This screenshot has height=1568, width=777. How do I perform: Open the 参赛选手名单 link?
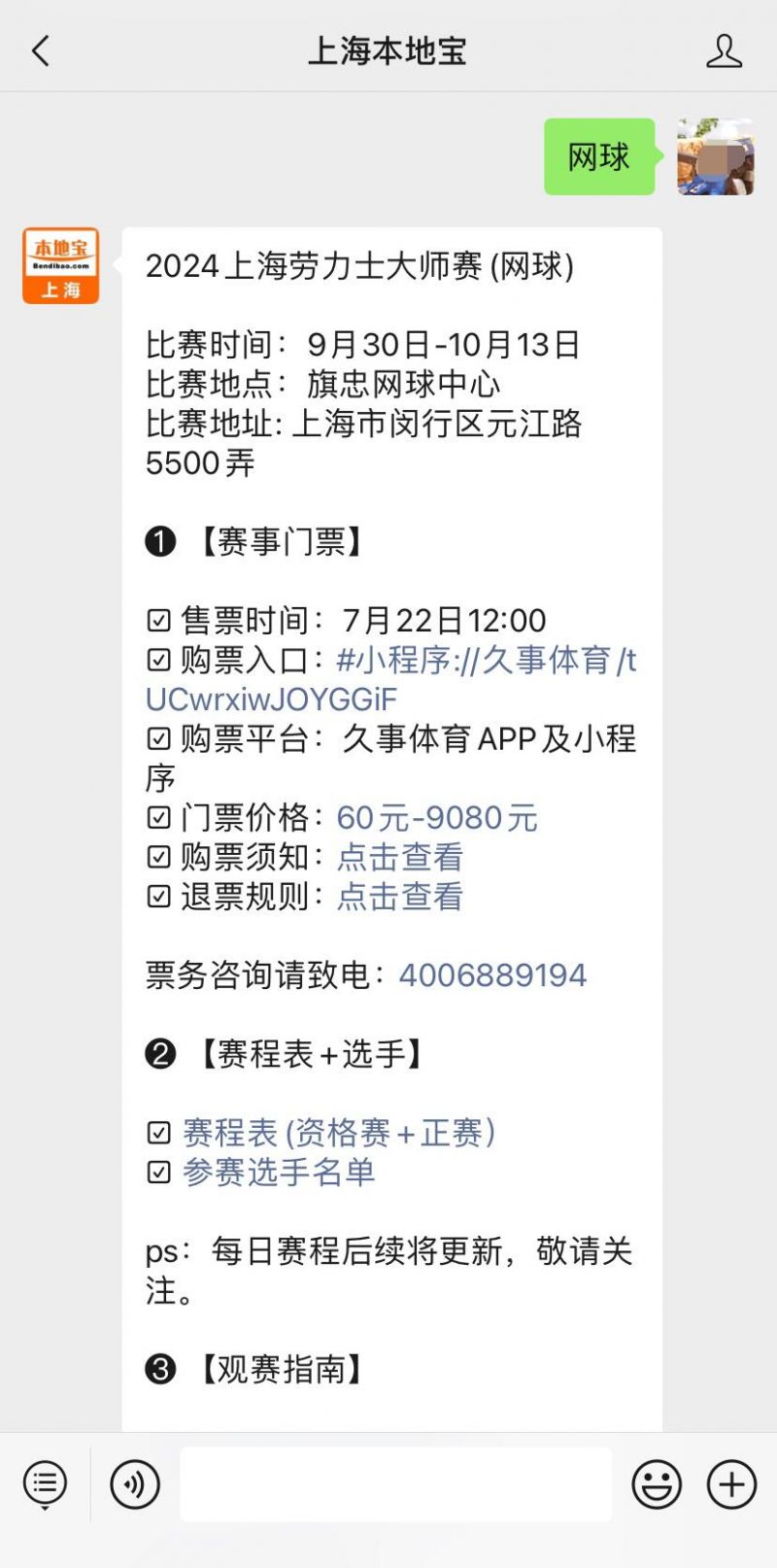(x=279, y=1172)
